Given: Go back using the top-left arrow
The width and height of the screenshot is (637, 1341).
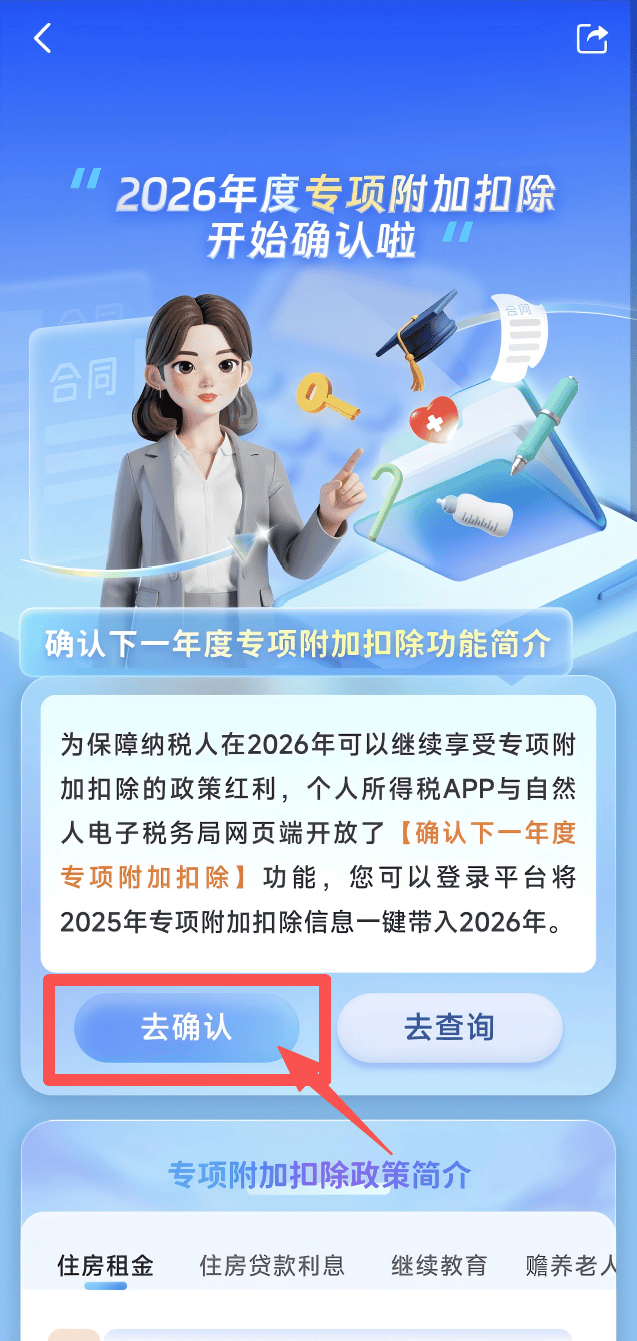Looking at the screenshot, I should click(x=42, y=39).
